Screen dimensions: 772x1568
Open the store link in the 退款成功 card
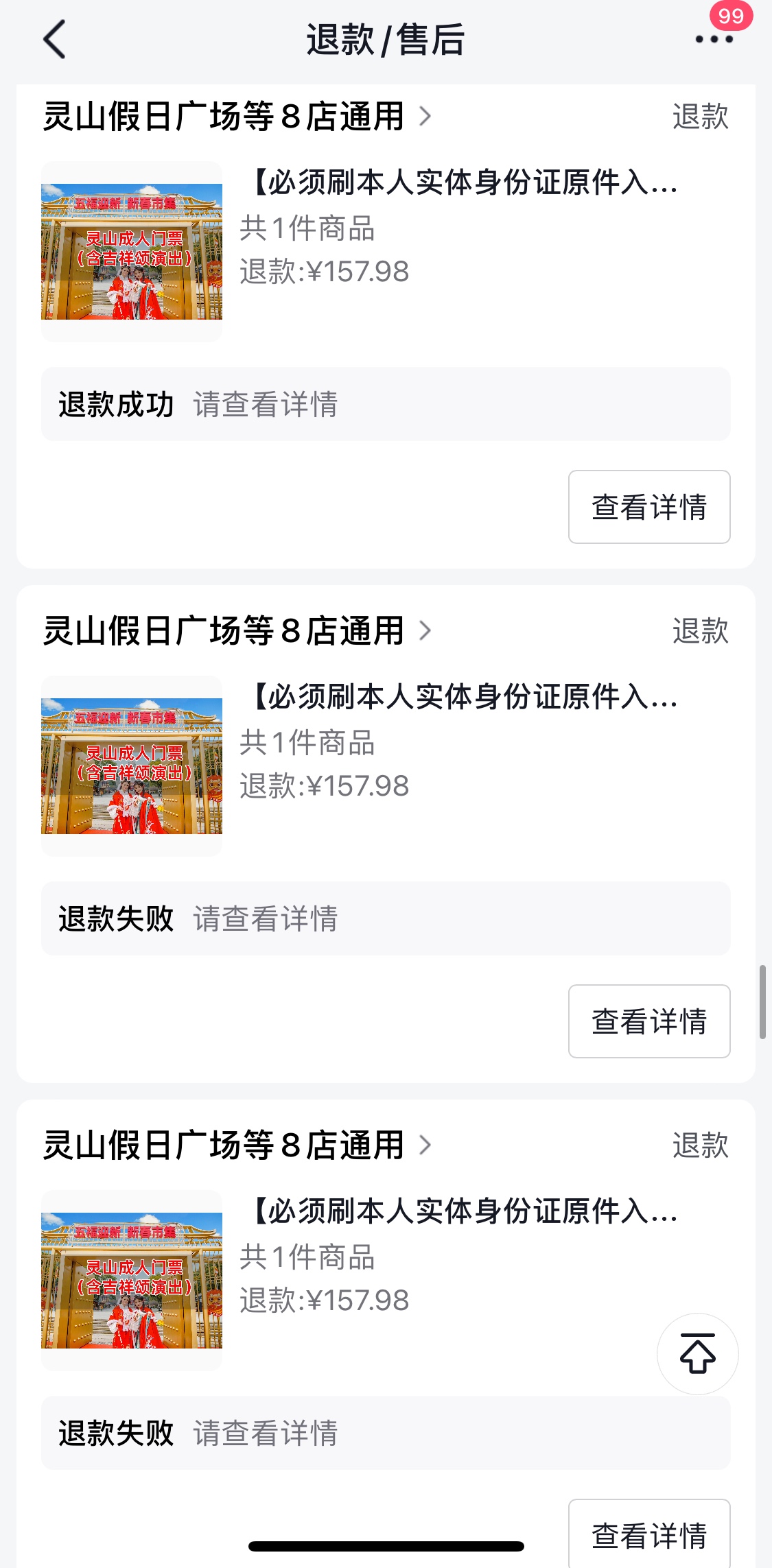[237, 117]
